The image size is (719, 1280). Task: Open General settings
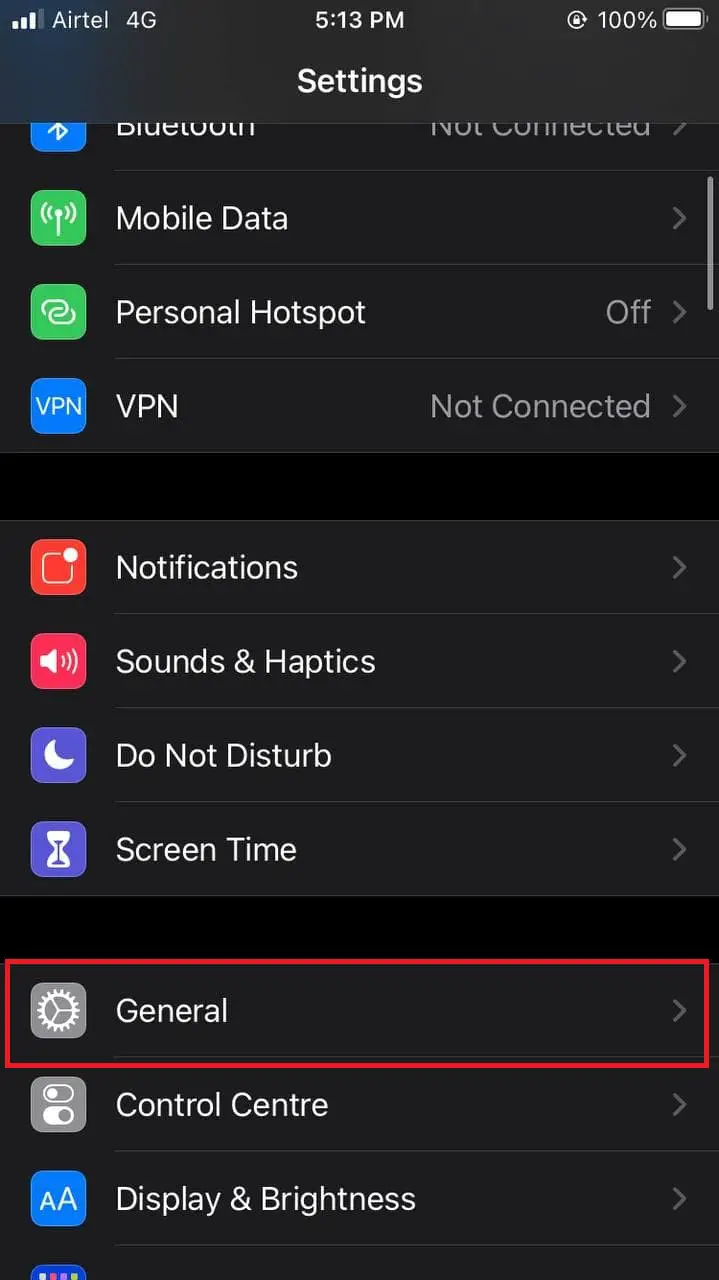359,1011
